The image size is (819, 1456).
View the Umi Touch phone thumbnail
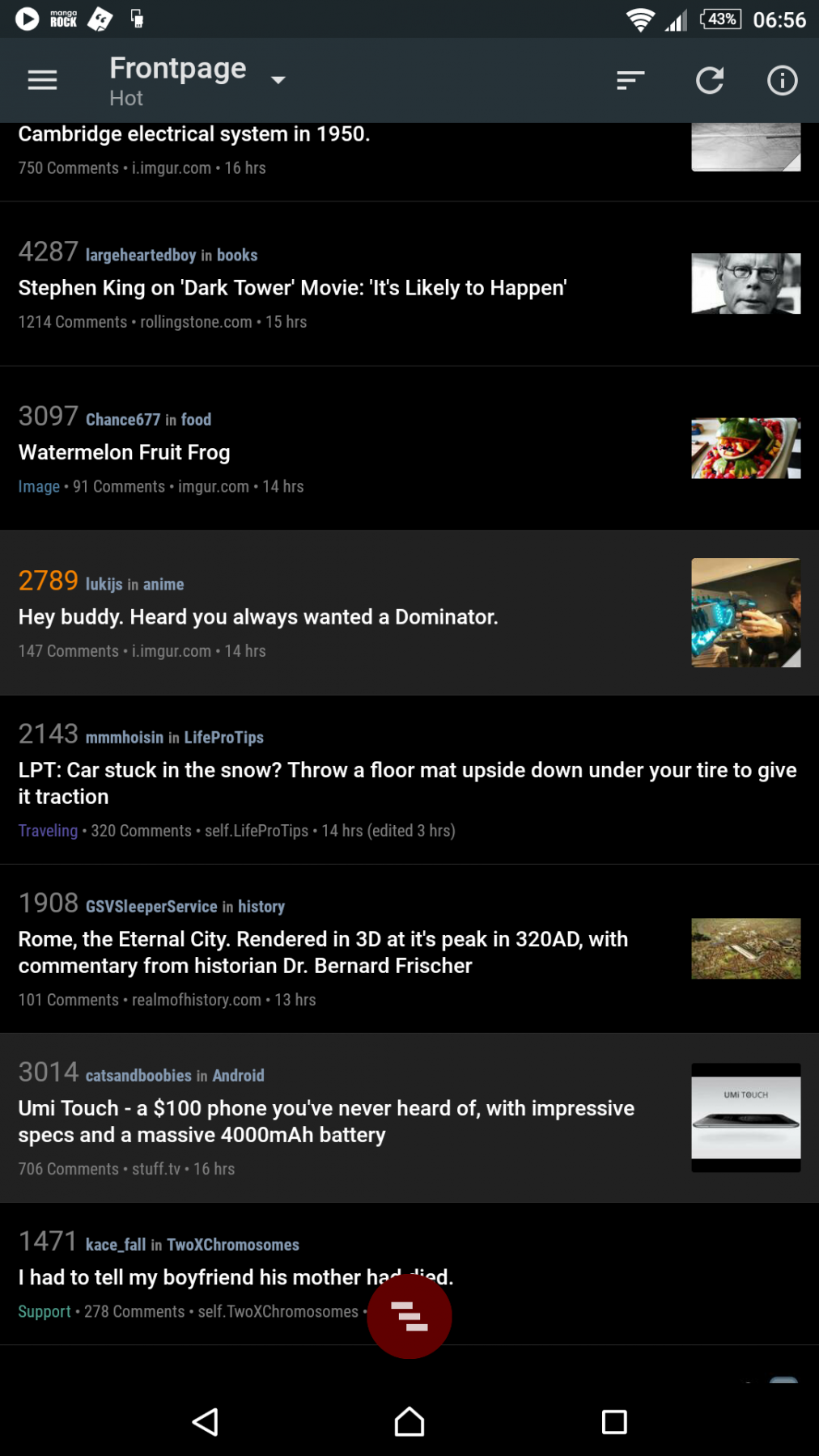(745, 1117)
